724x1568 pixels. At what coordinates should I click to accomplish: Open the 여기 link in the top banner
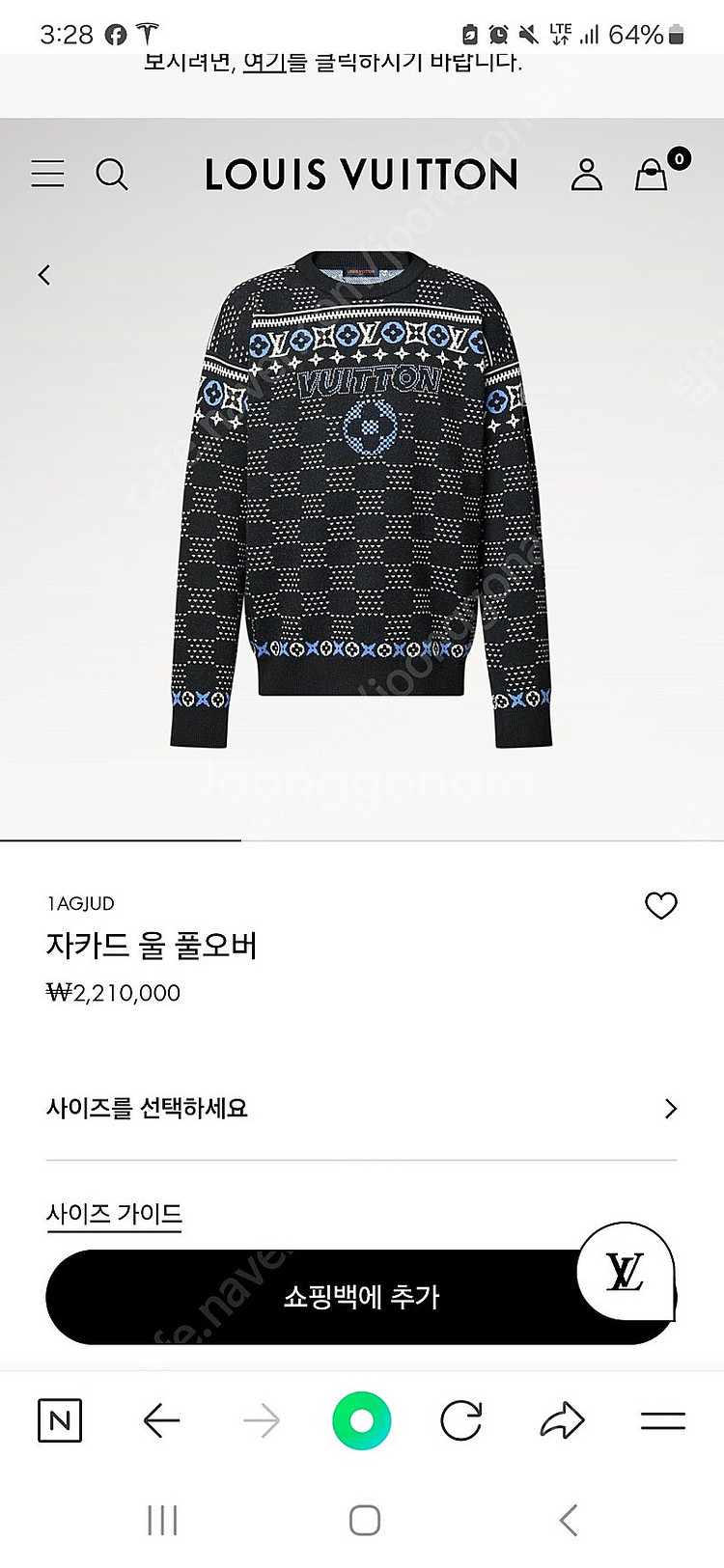(x=265, y=63)
